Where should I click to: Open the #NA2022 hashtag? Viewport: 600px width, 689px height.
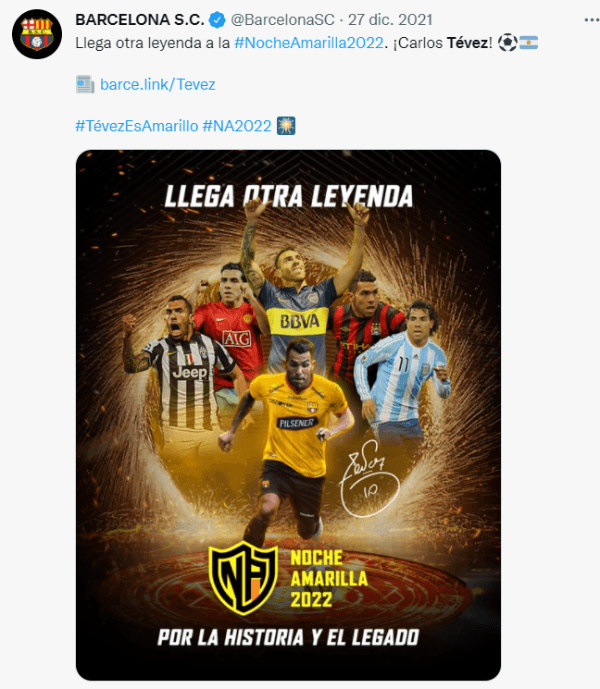point(238,126)
